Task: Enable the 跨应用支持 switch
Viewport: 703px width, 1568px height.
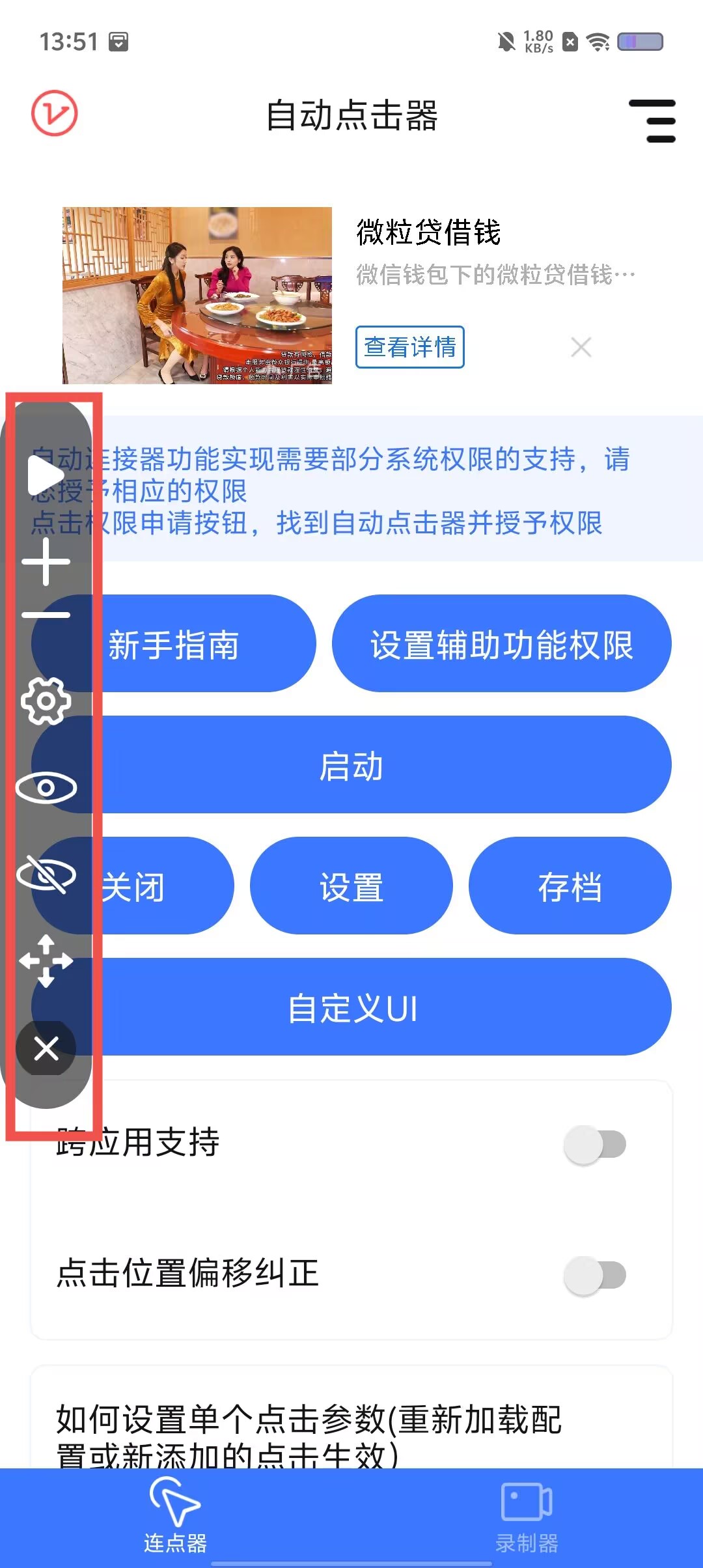Action: 595,1144
